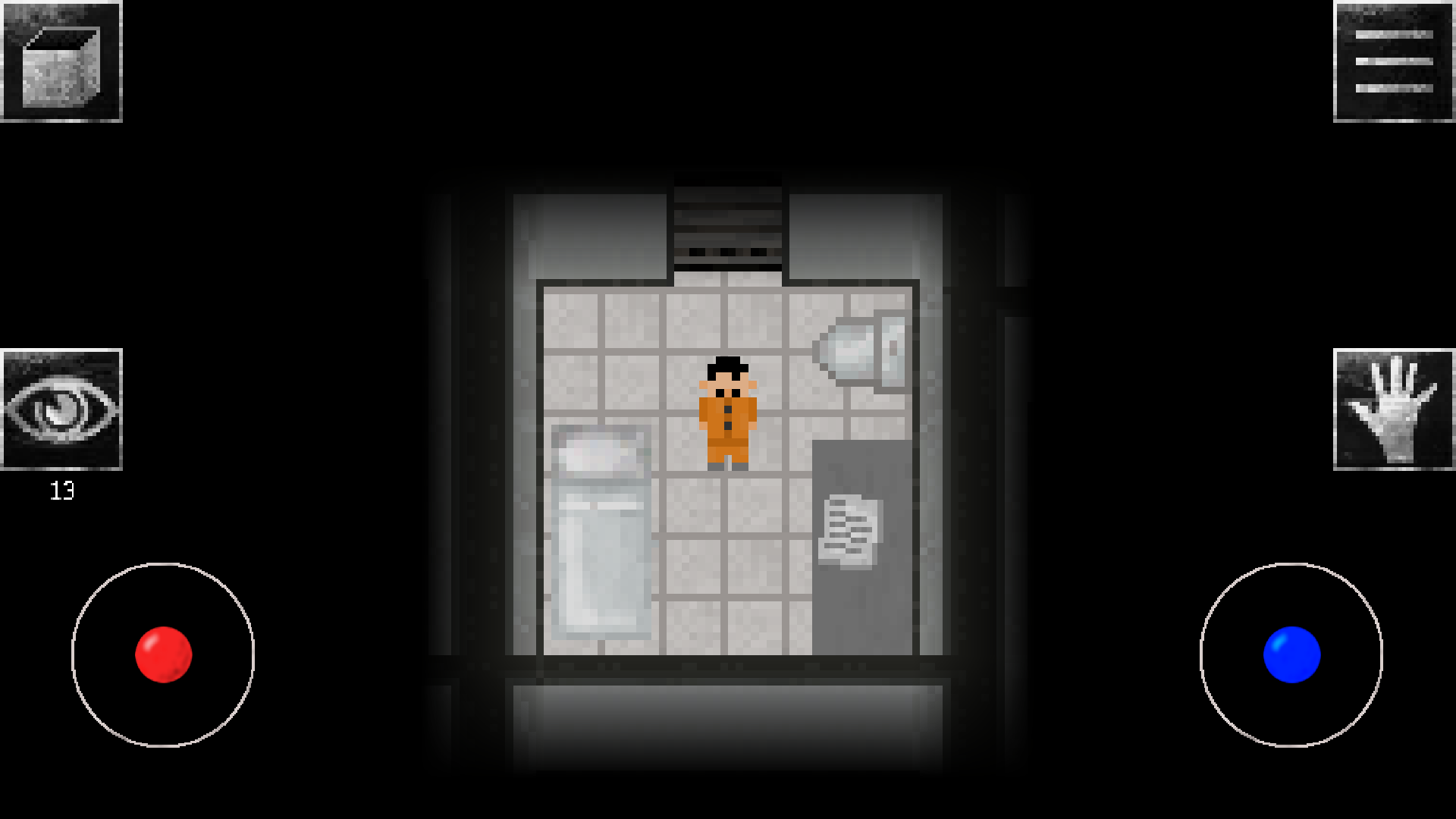Tap the red movement joystick
Screen dimensions: 1456x819
click(163, 654)
